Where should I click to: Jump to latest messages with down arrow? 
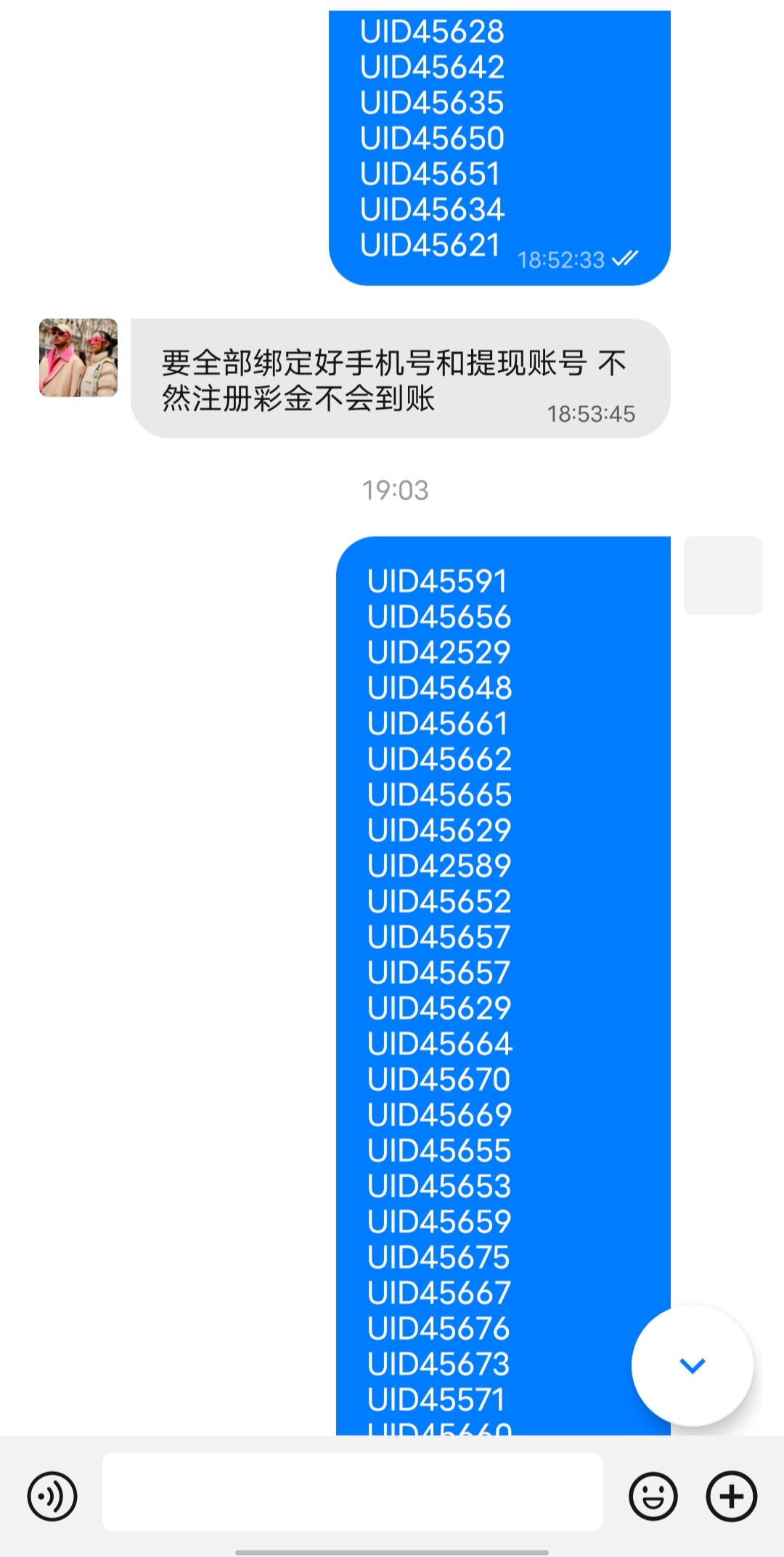692,1365
